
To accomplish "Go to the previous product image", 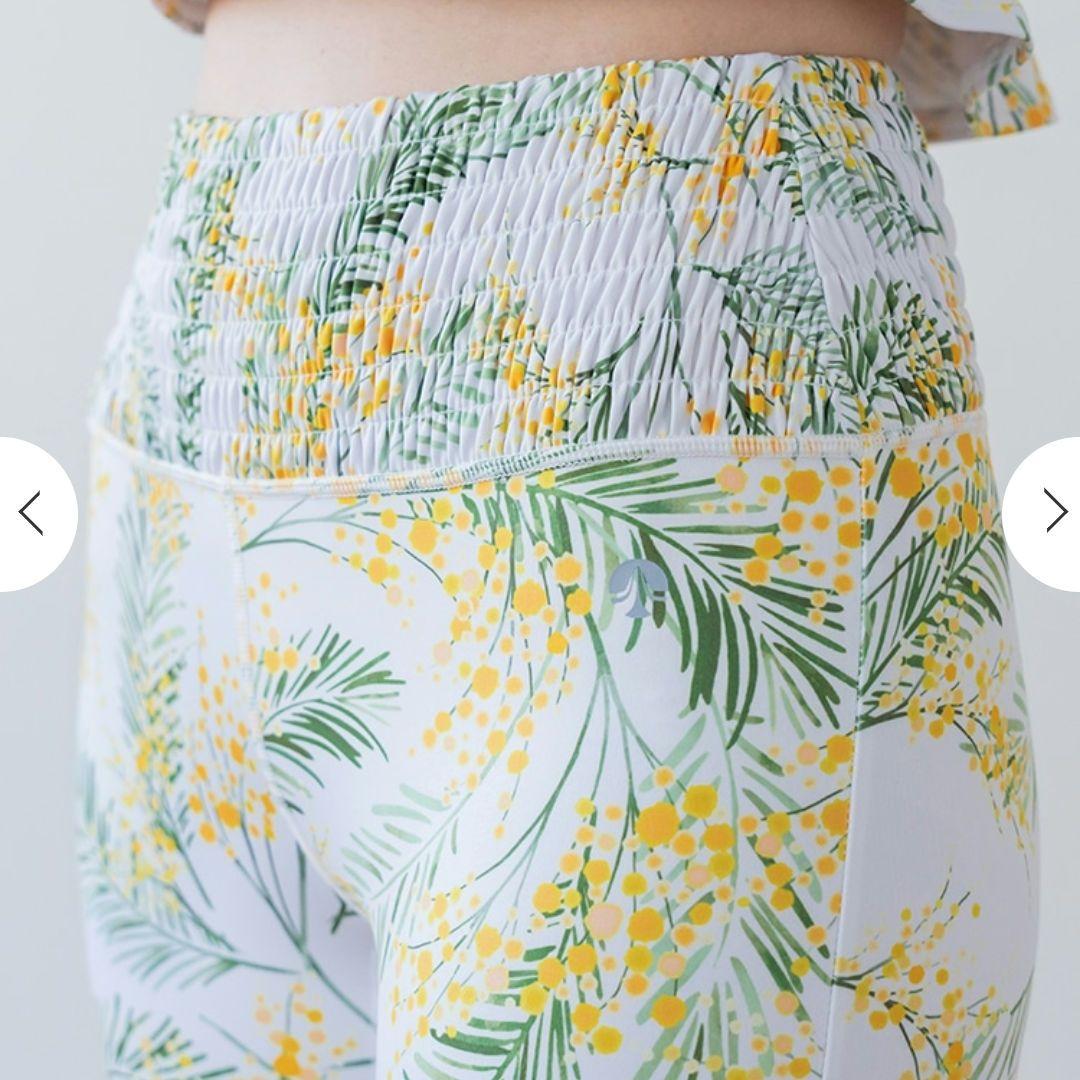I will coord(32,513).
